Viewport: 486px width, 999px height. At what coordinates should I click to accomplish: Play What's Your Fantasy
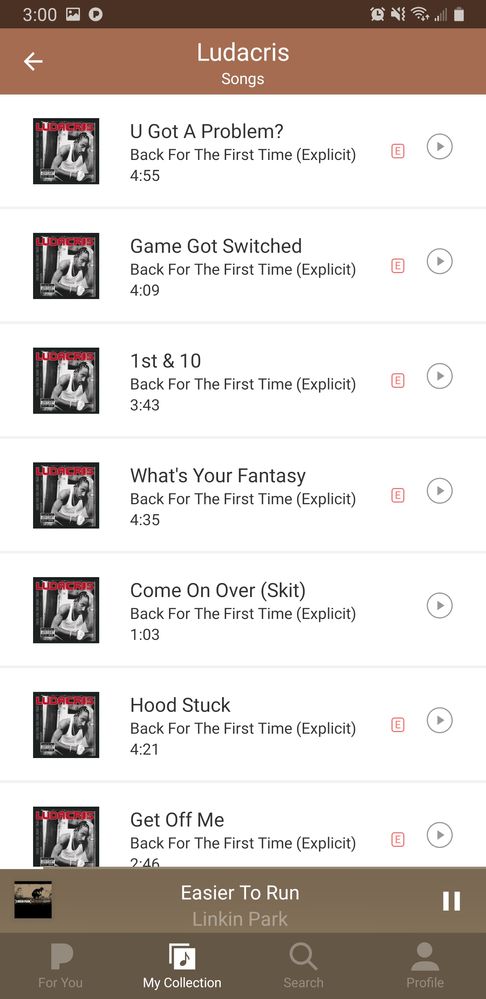coord(440,491)
